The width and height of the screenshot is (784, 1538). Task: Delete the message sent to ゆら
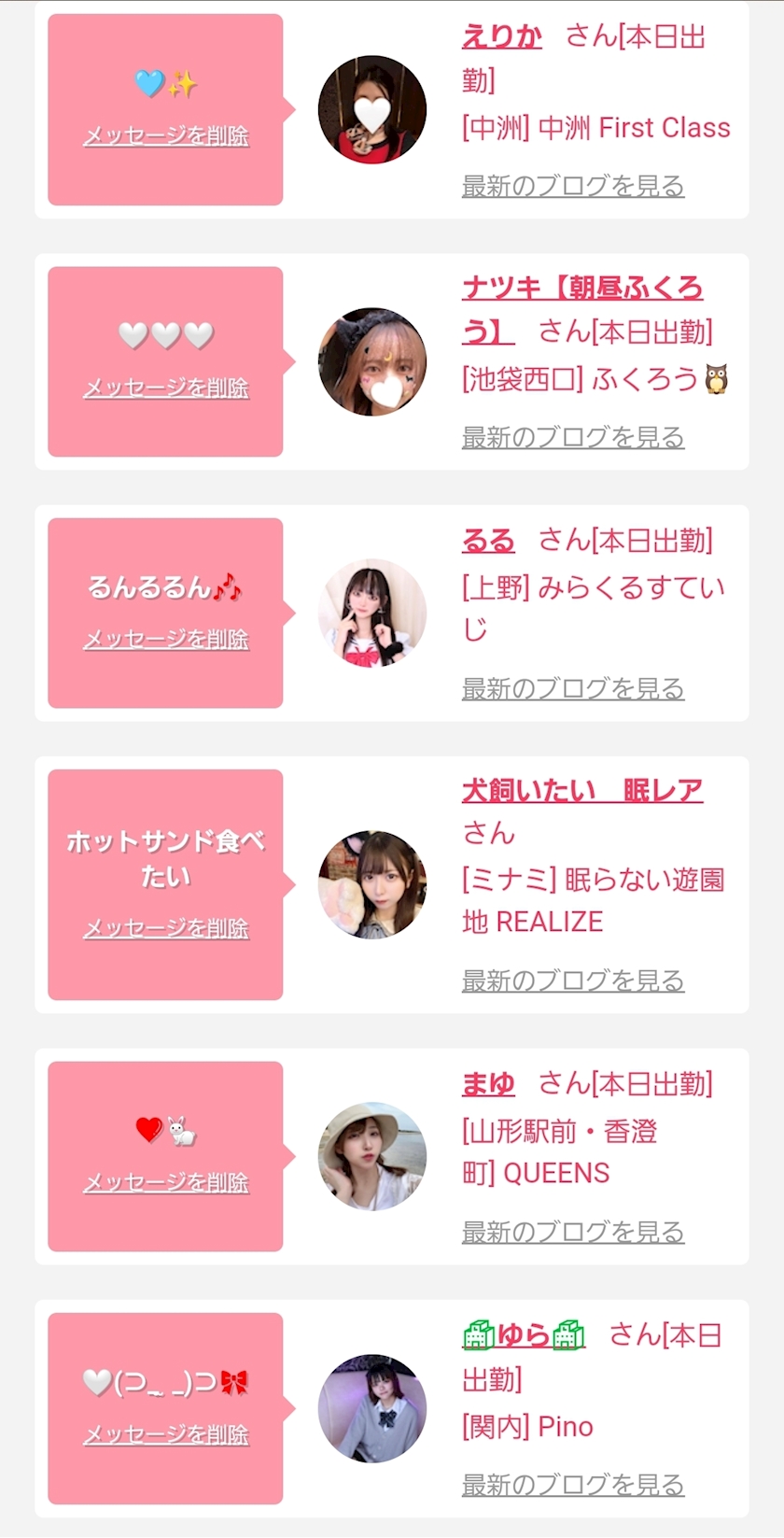click(x=166, y=1435)
